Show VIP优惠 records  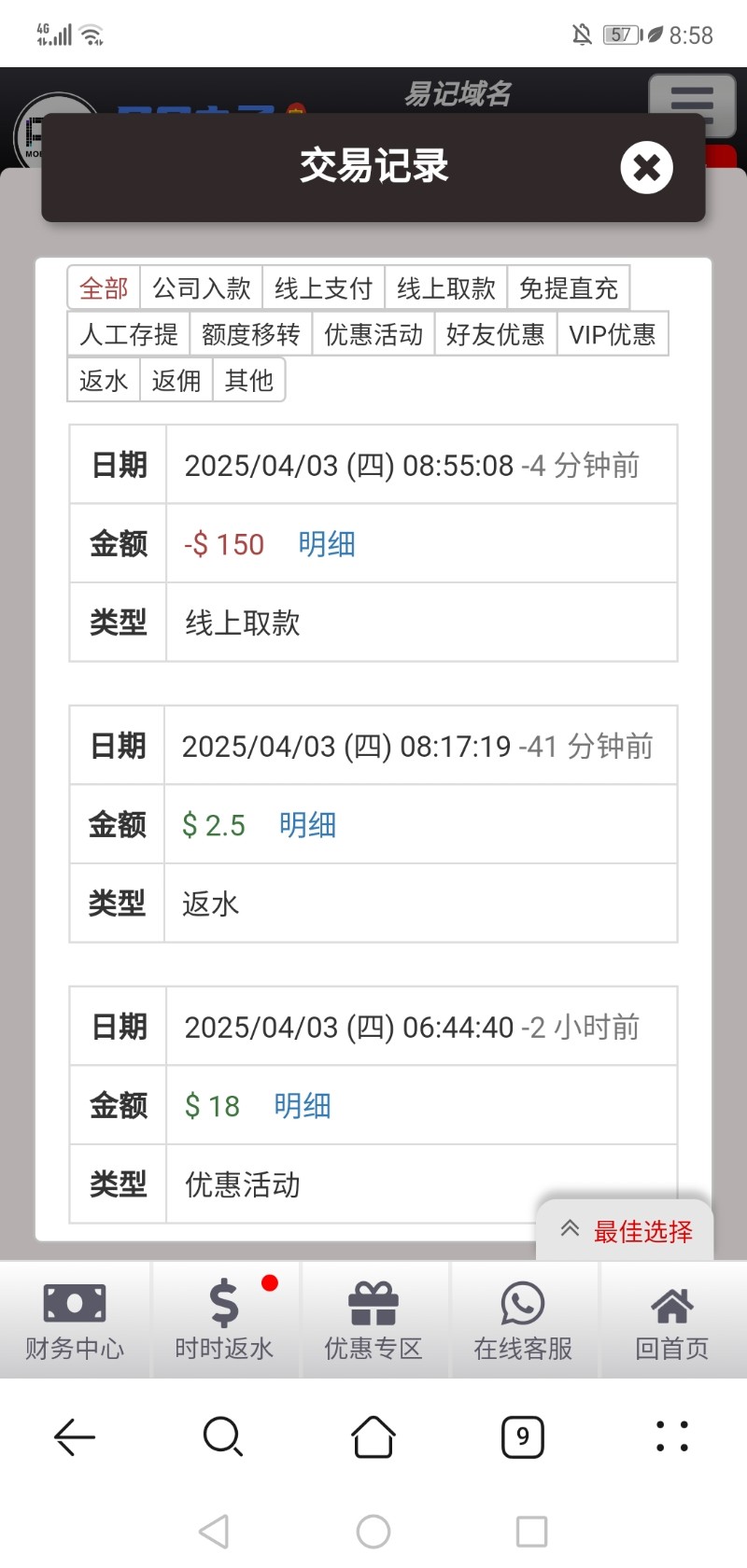(x=613, y=334)
